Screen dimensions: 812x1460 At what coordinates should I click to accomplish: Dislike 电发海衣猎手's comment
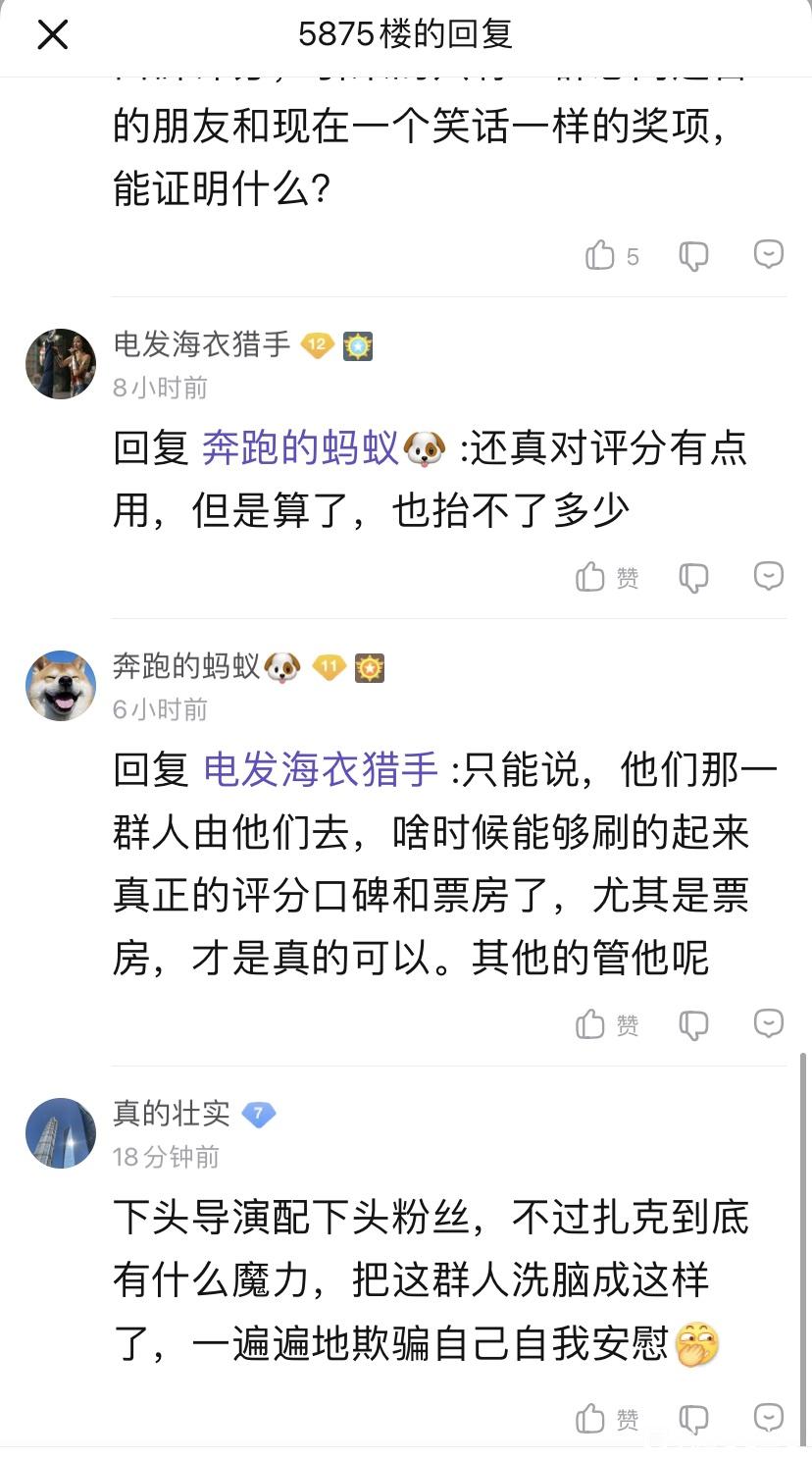coord(693,577)
